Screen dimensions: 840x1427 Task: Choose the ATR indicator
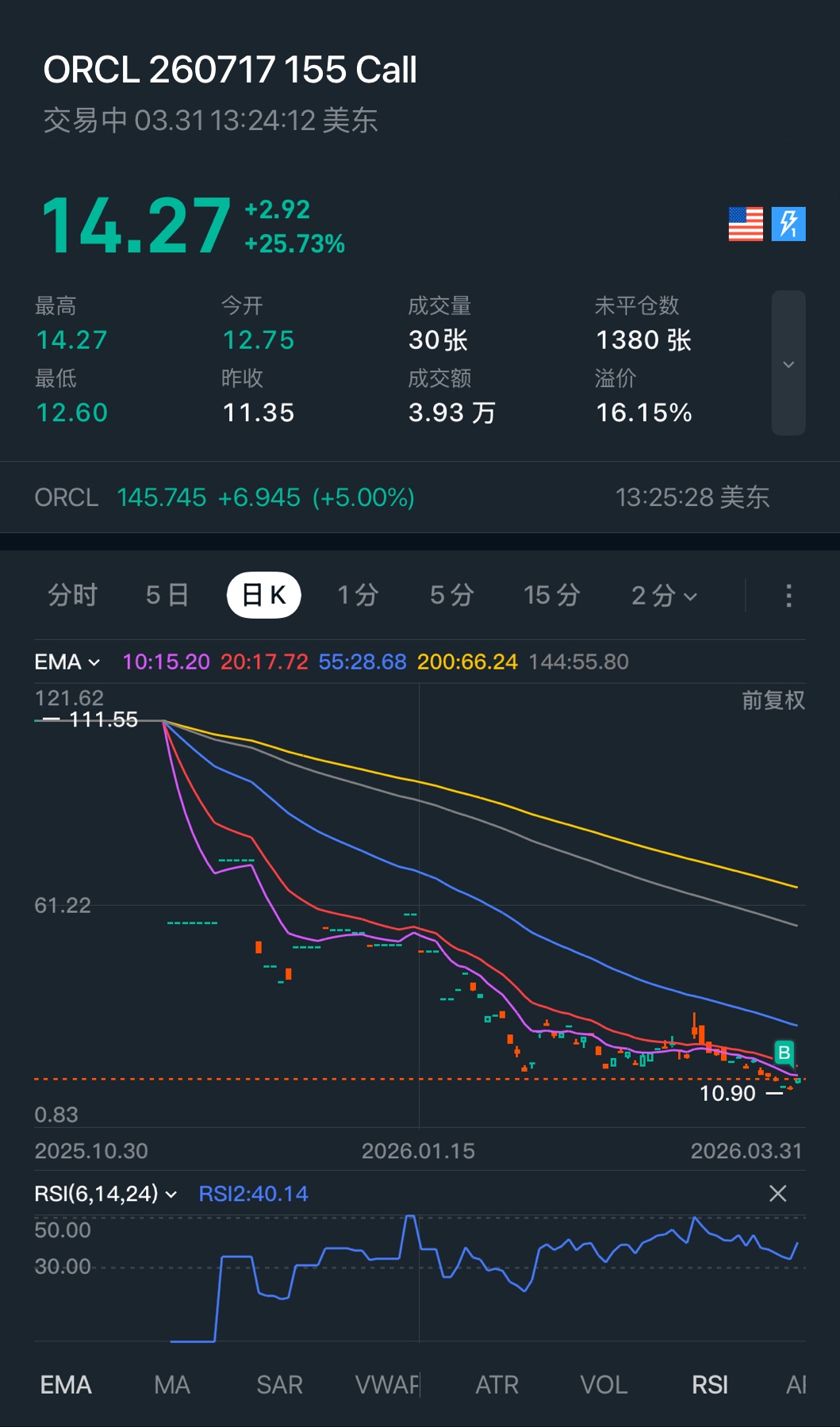click(497, 1385)
